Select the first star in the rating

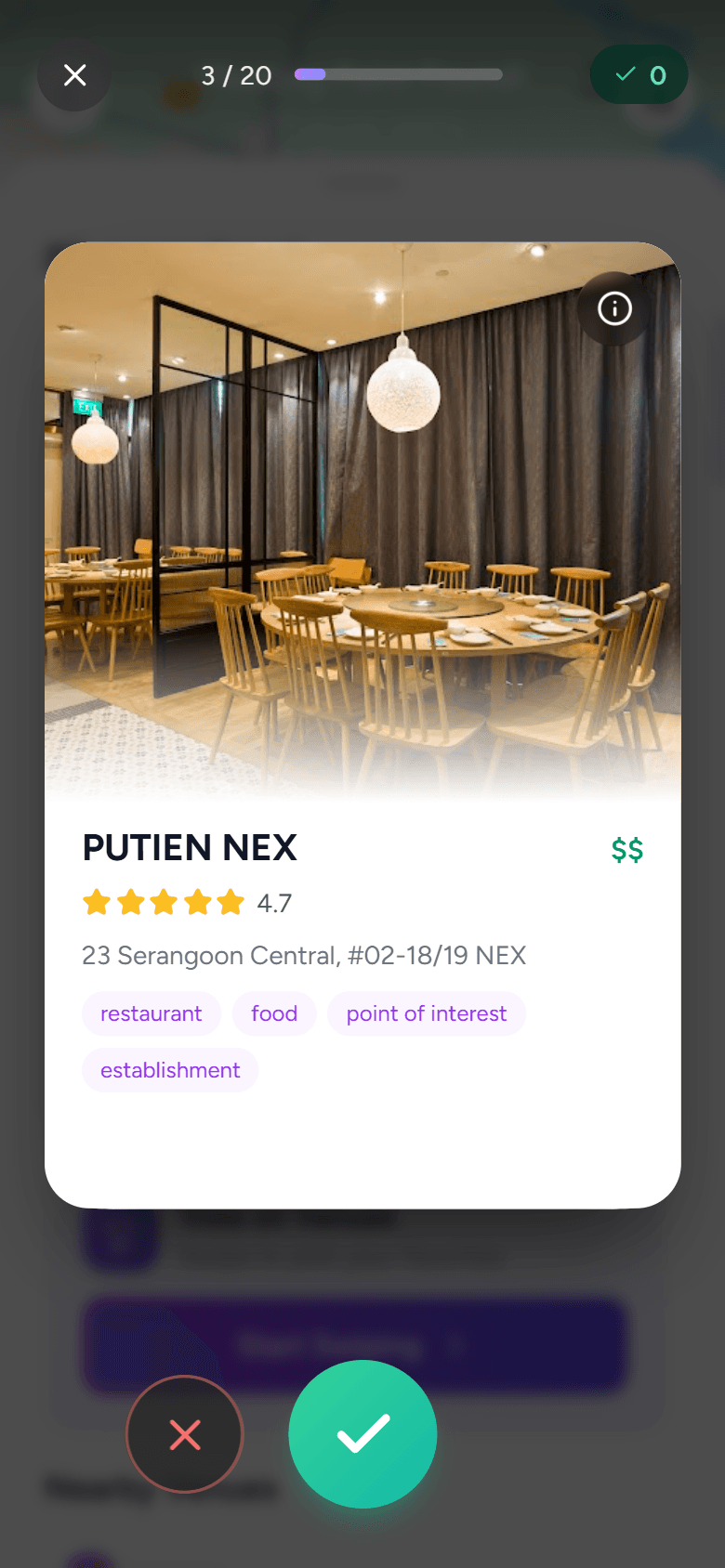coord(98,901)
